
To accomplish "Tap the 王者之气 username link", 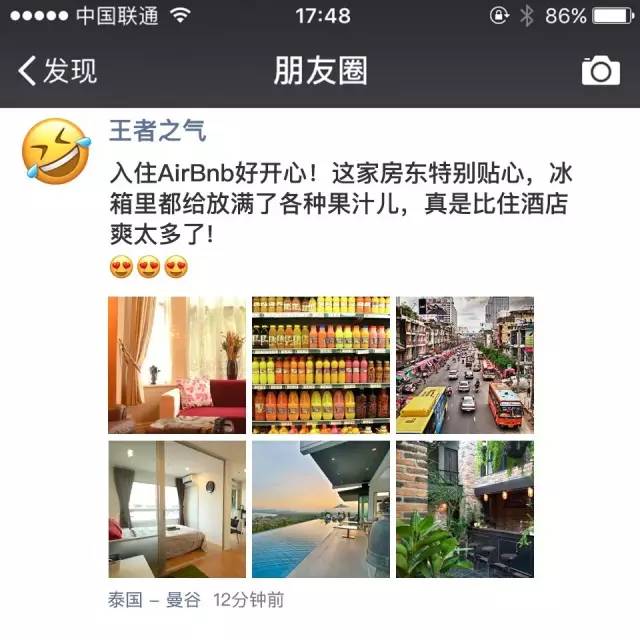I will (157, 131).
